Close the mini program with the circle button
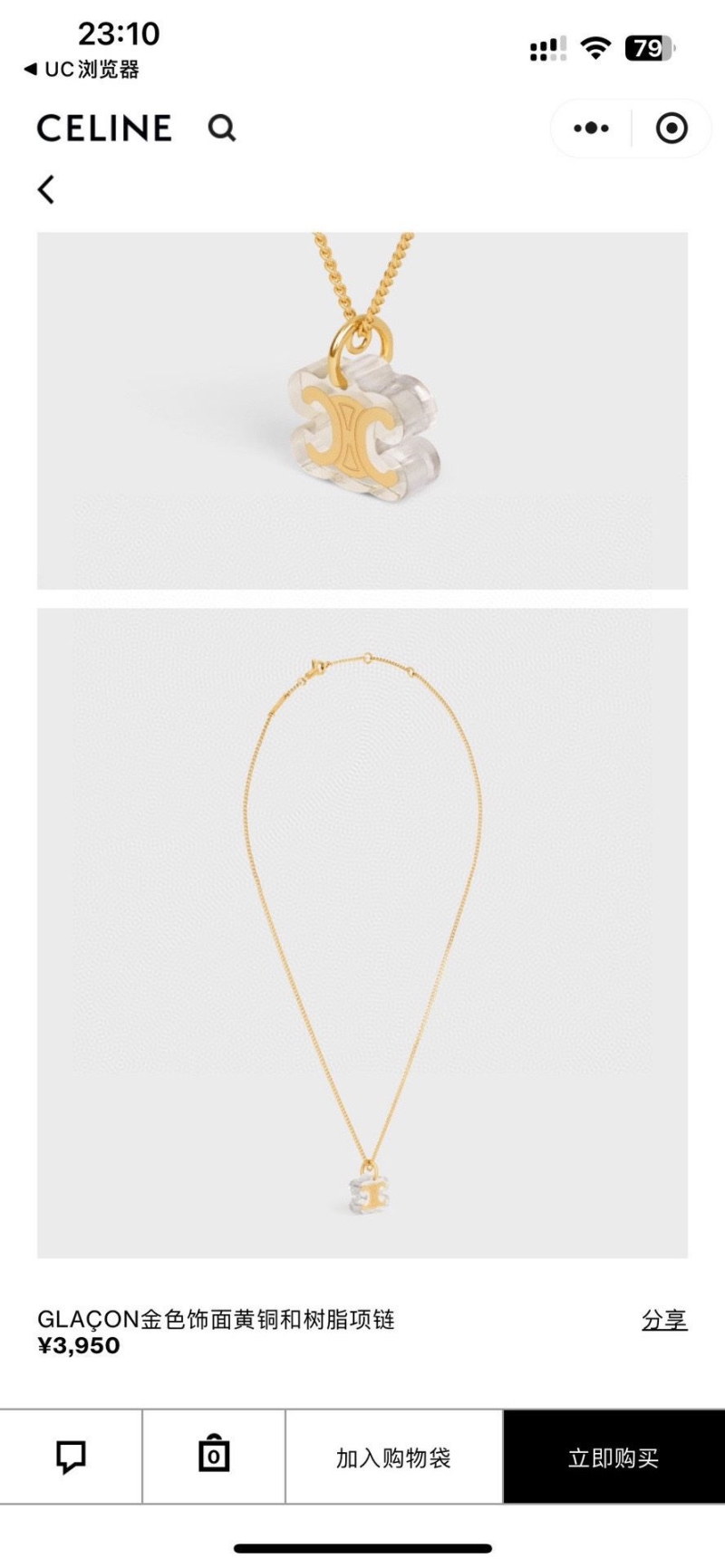 click(x=672, y=129)
